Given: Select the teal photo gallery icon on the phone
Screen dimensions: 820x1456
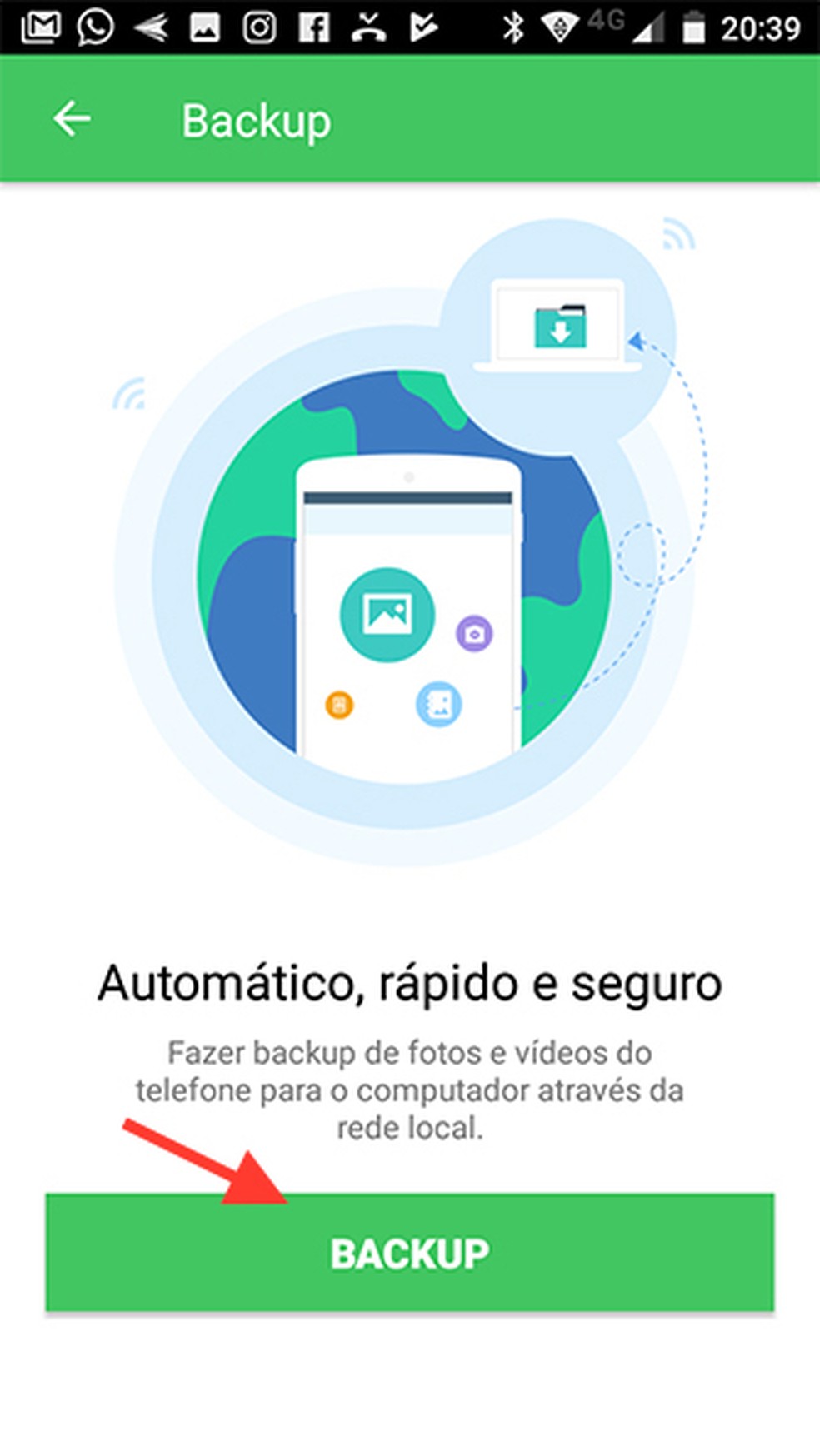Looking at the screenshot, I should point(387,614).
